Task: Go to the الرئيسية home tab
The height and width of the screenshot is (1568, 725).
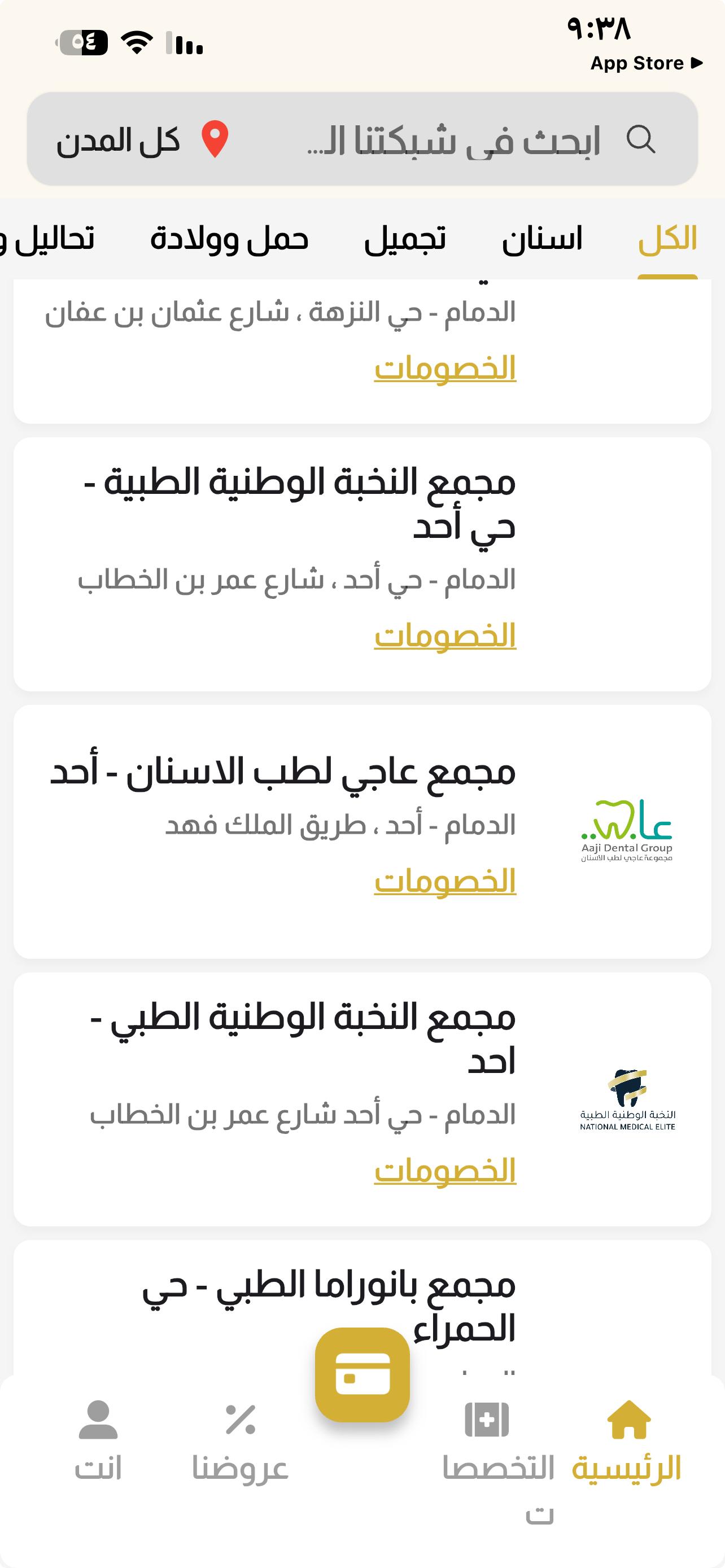Action: [627, 1442]
